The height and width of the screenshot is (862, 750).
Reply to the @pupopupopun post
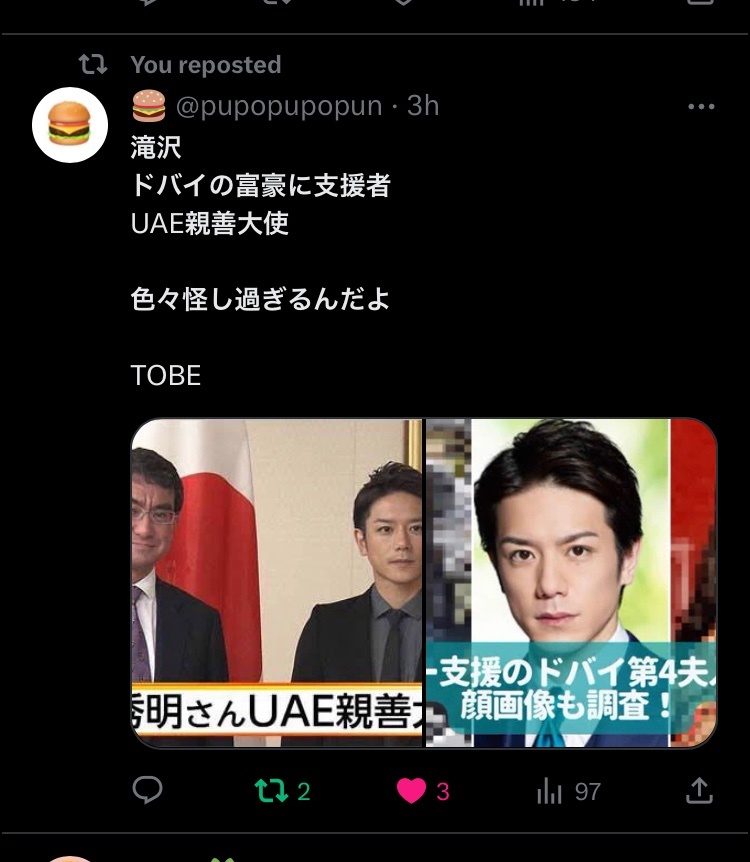click(x=148, y=791)
